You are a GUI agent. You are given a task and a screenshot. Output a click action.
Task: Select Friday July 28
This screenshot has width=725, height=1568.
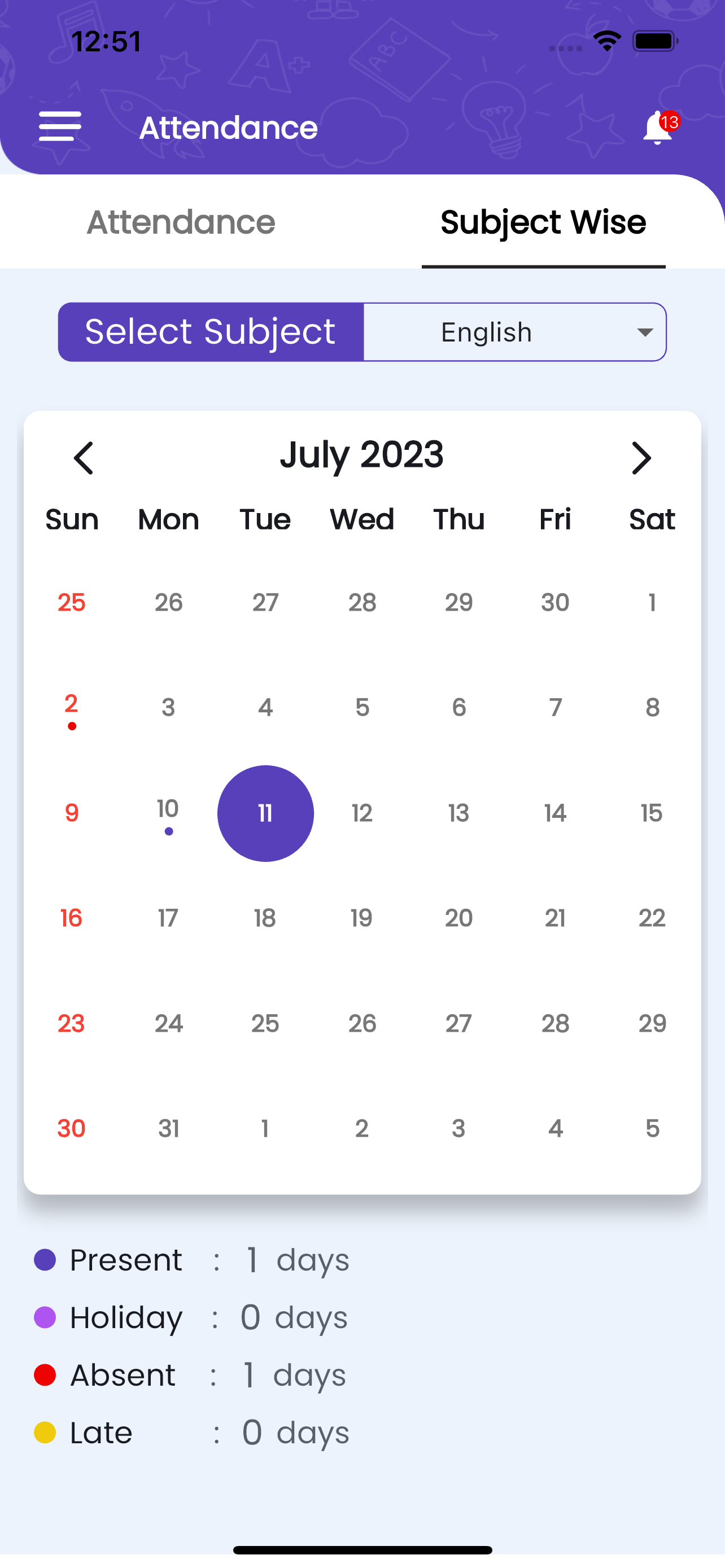(x=555, y=1023)
